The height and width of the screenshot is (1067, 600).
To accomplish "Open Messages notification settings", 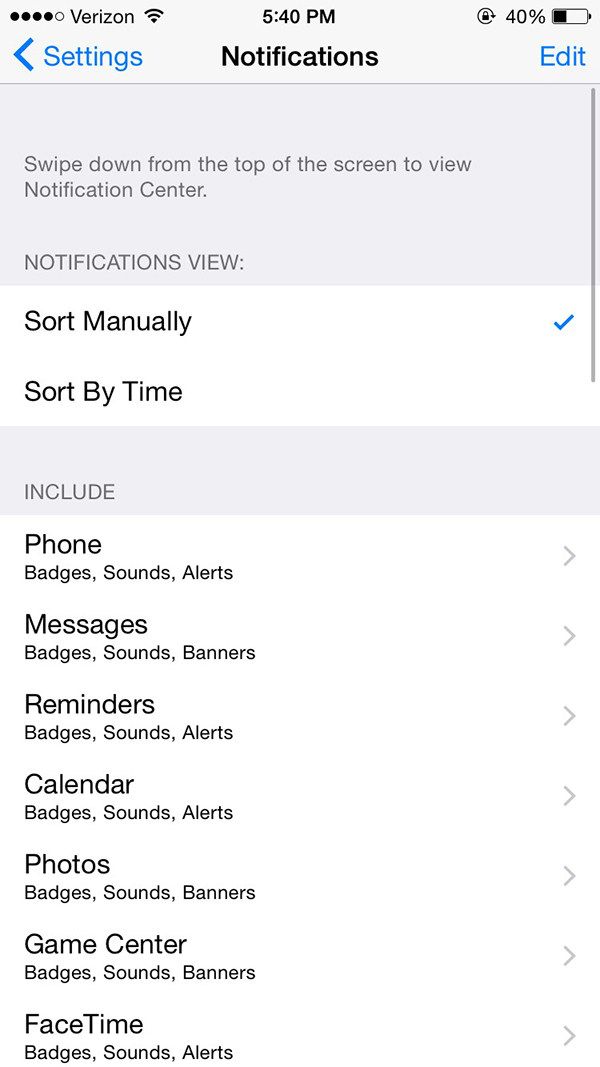I will 300,636.
